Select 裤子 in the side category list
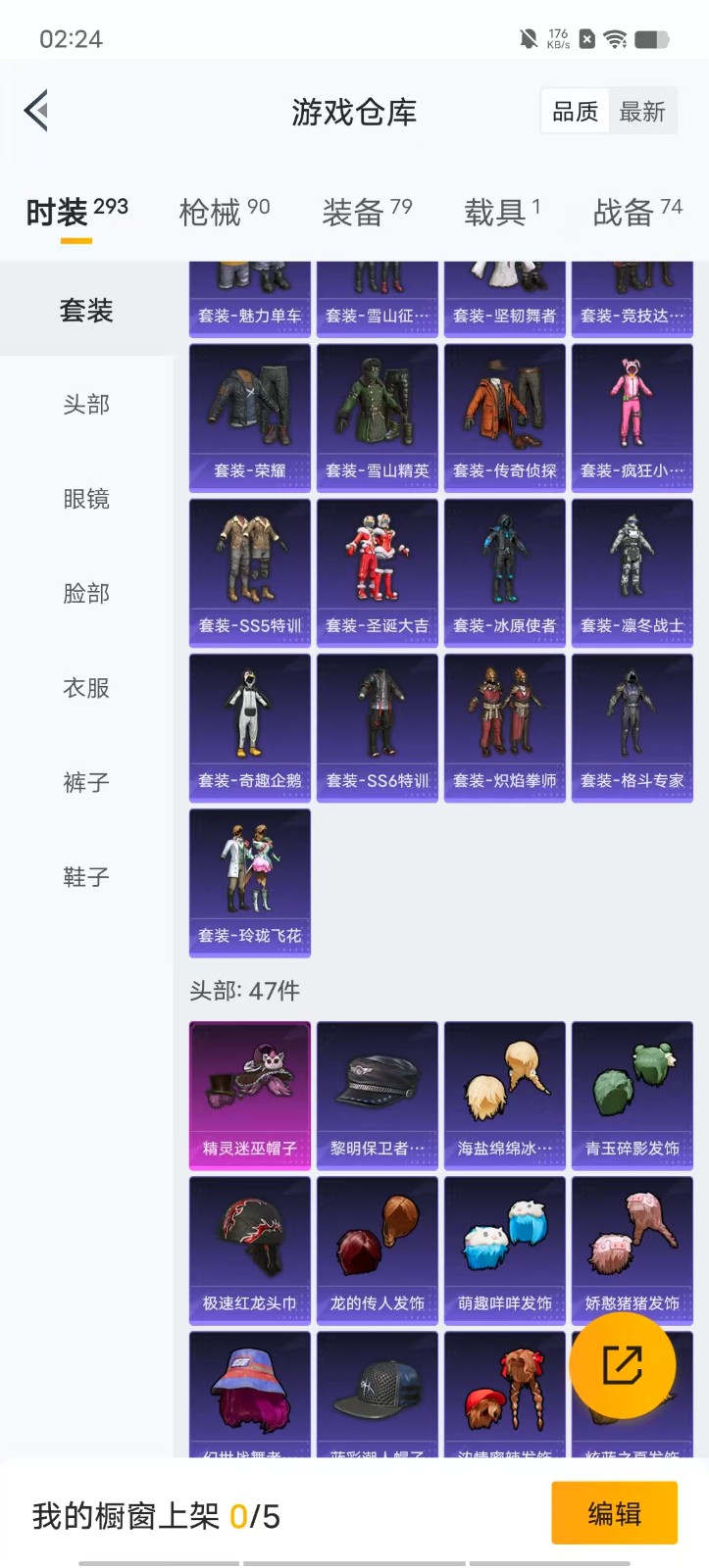The height and width of the screenshot is (1568, 709). 86,782
